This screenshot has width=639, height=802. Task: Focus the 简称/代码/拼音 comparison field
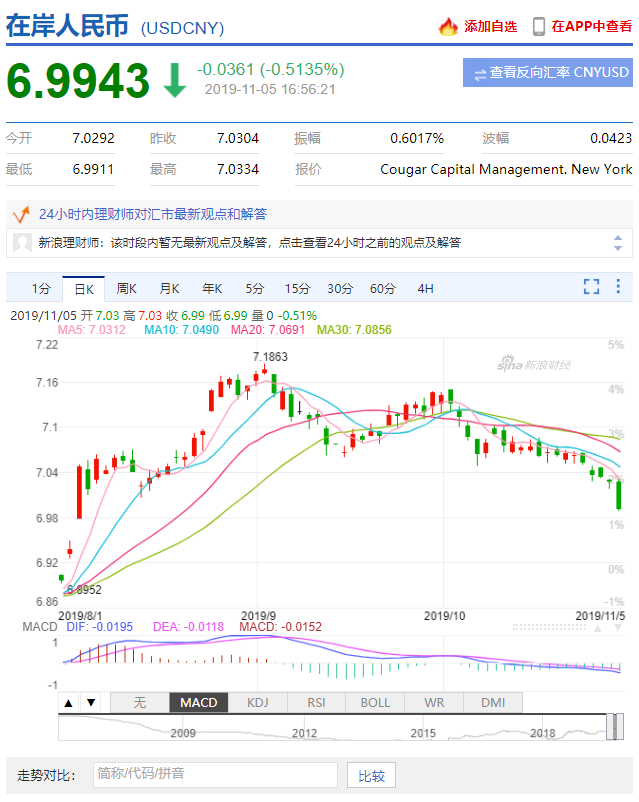(x=214, y=774)
